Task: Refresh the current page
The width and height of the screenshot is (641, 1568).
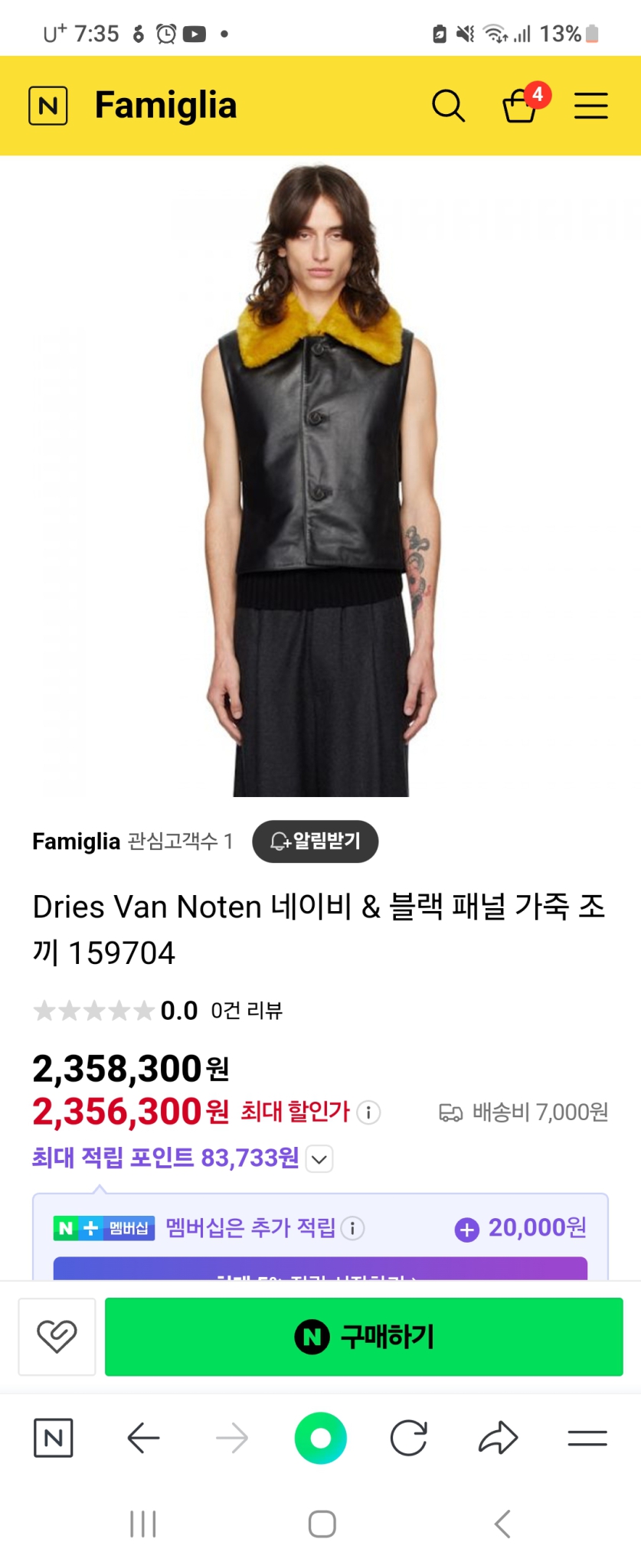Action: click(x=410, y=1438)
